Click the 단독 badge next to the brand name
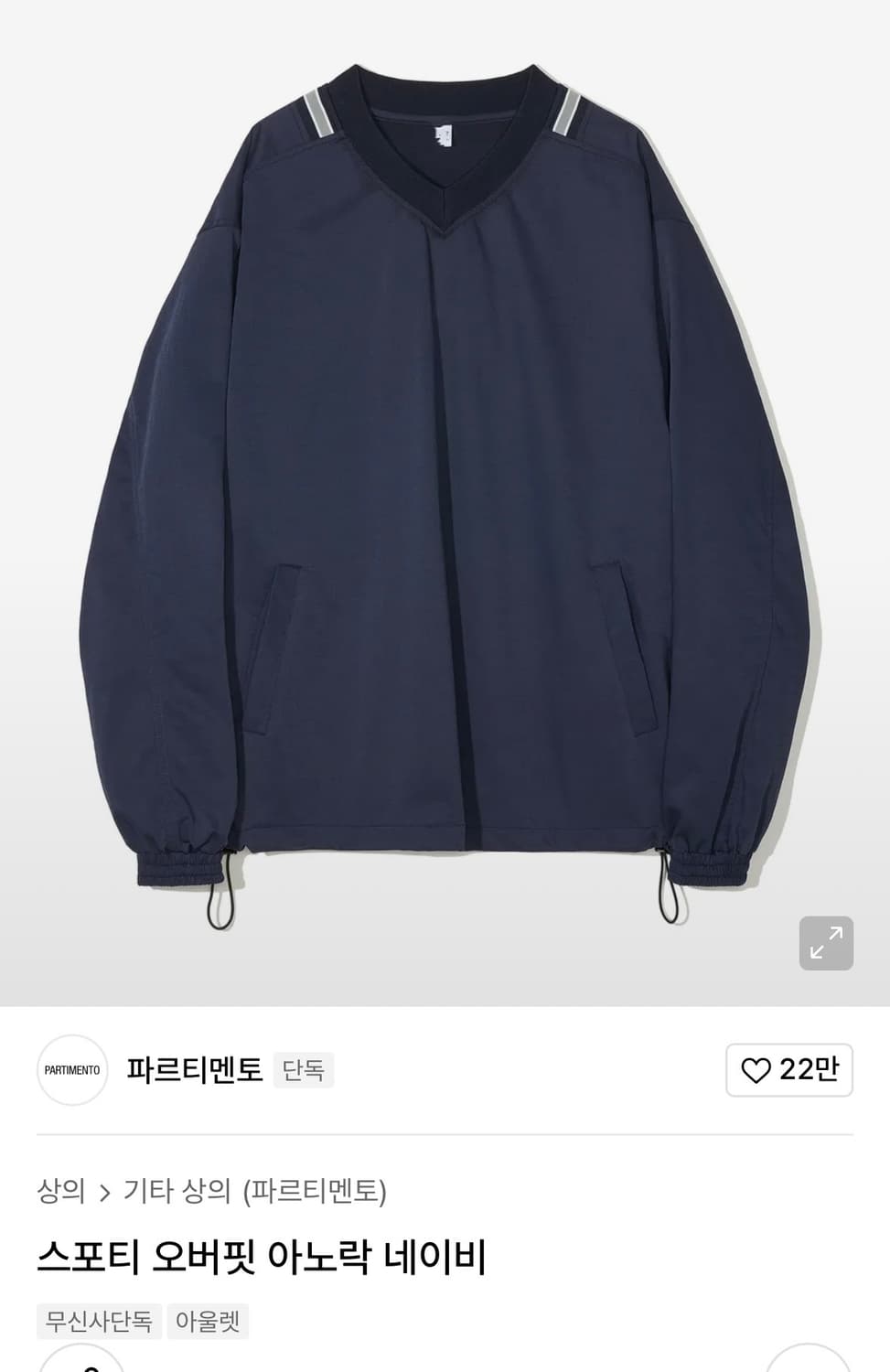Viewport: 890px width, 1372px height. click(x=305, y=1070)
